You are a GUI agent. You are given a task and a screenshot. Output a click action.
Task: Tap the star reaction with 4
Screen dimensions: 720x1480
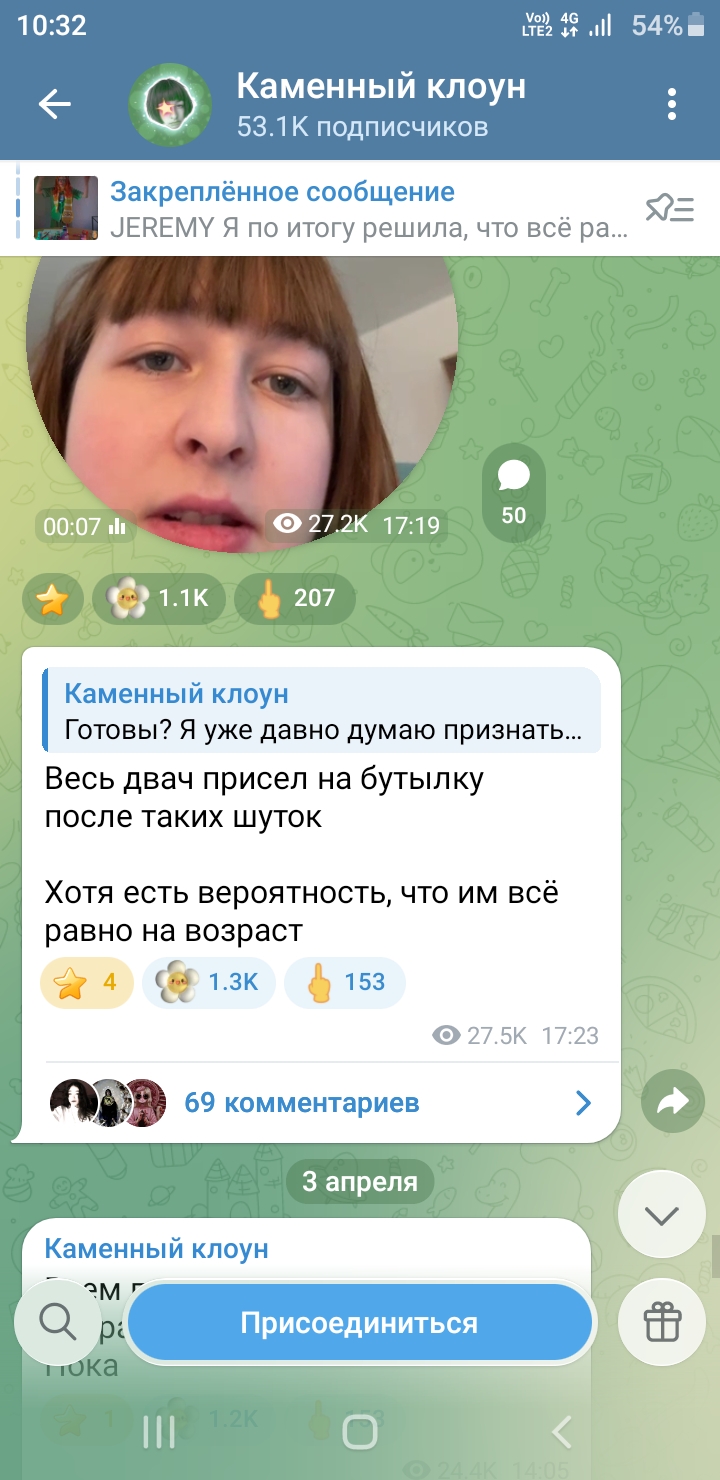[87, 982]
